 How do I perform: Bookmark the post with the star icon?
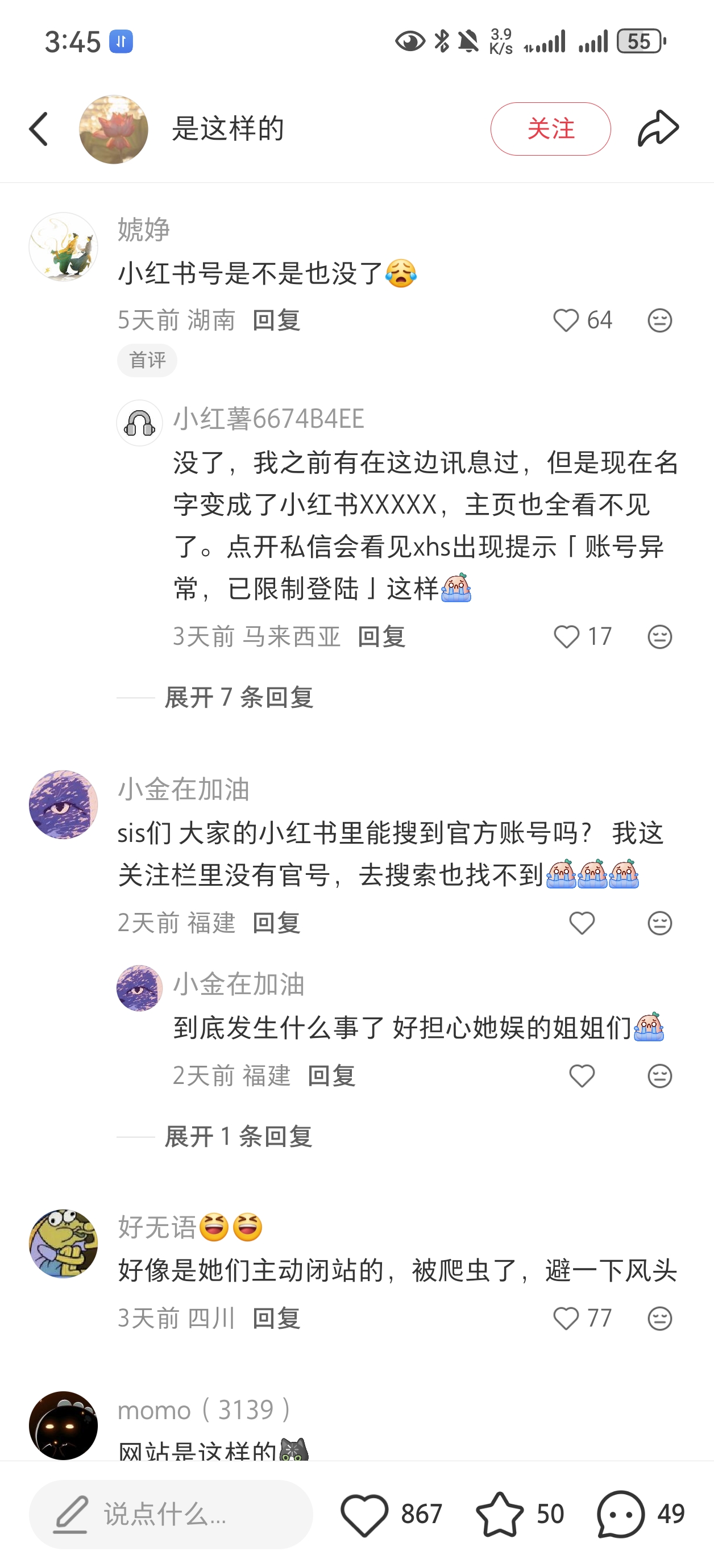coord(500,1514)
